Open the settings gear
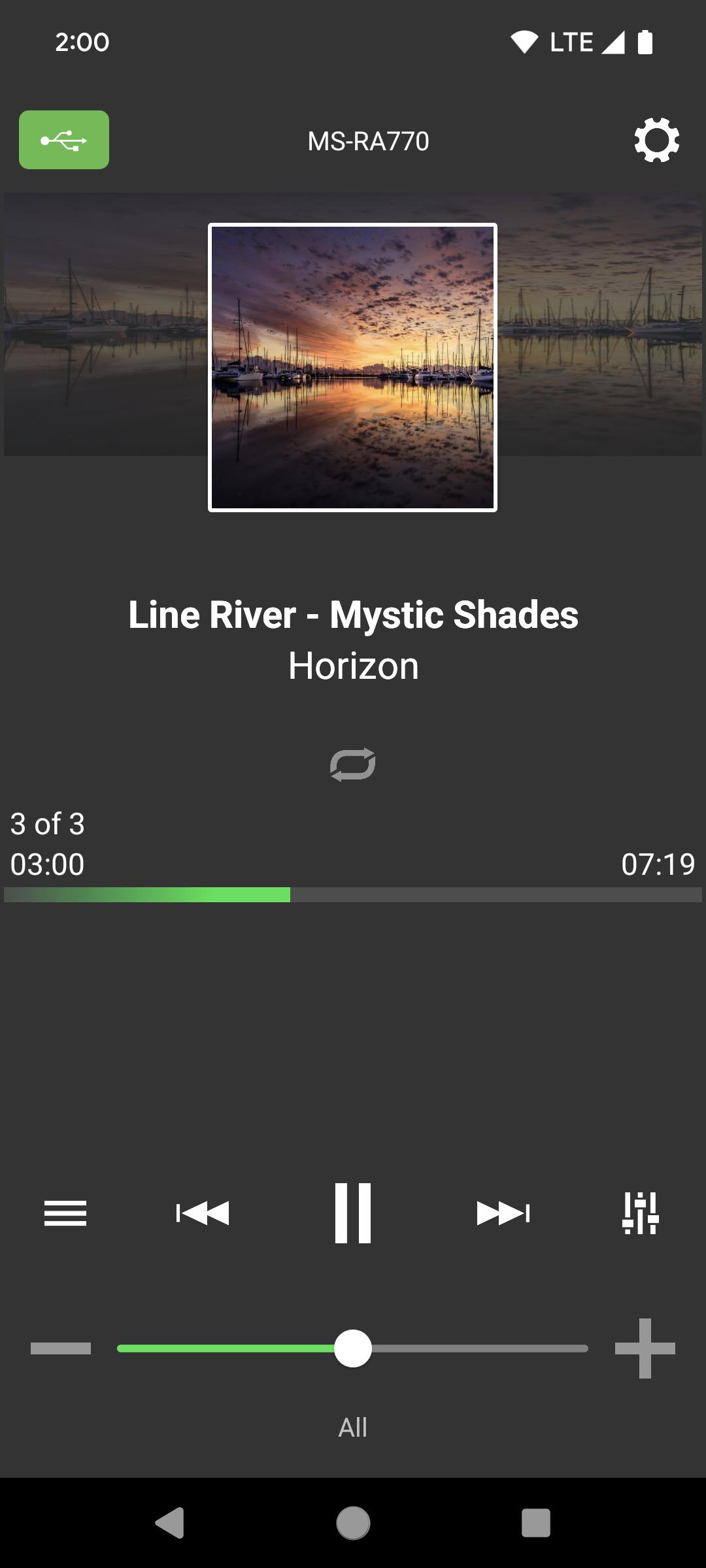 656,140
